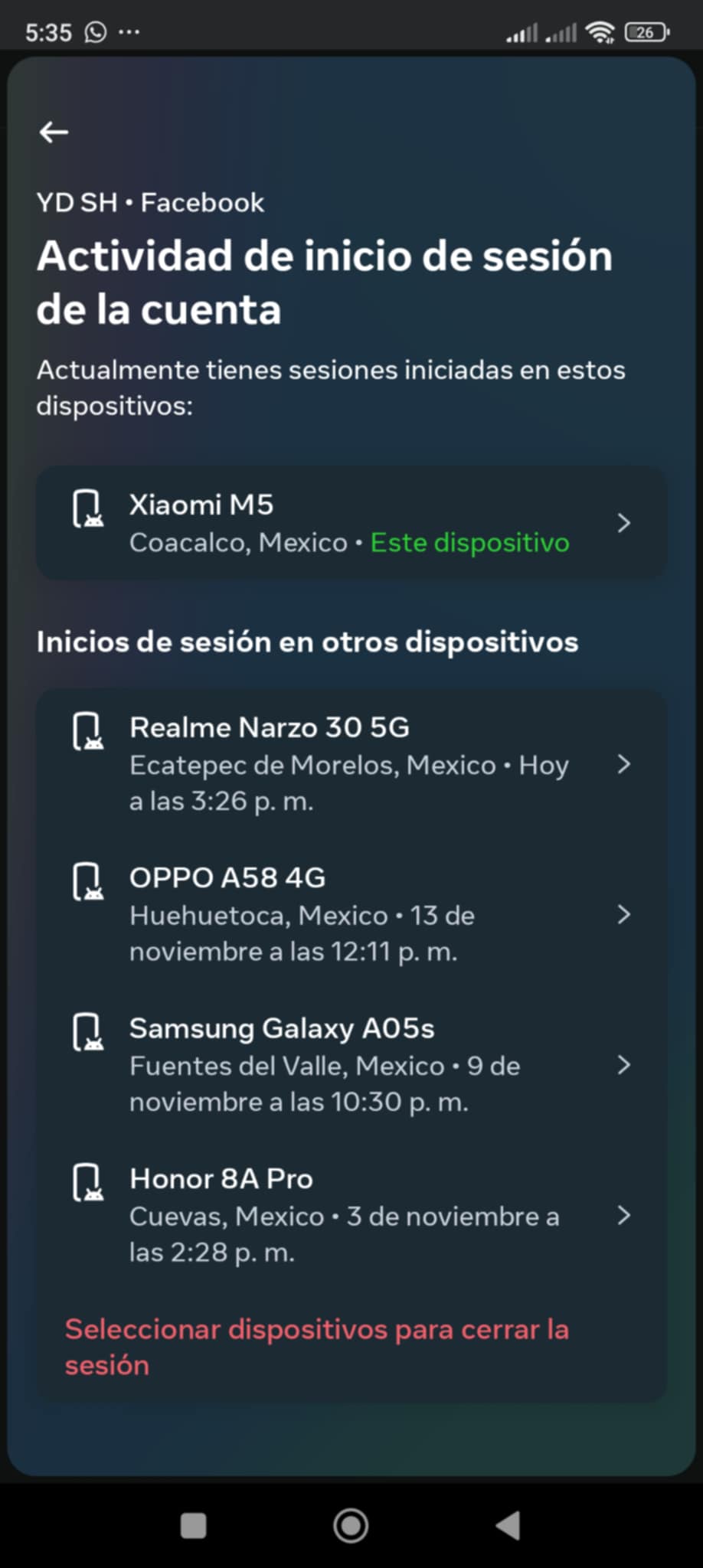Screen dimensions: 703x1568
Task: View the Realme Narzo 30 5G login
Action: [351, 763]
